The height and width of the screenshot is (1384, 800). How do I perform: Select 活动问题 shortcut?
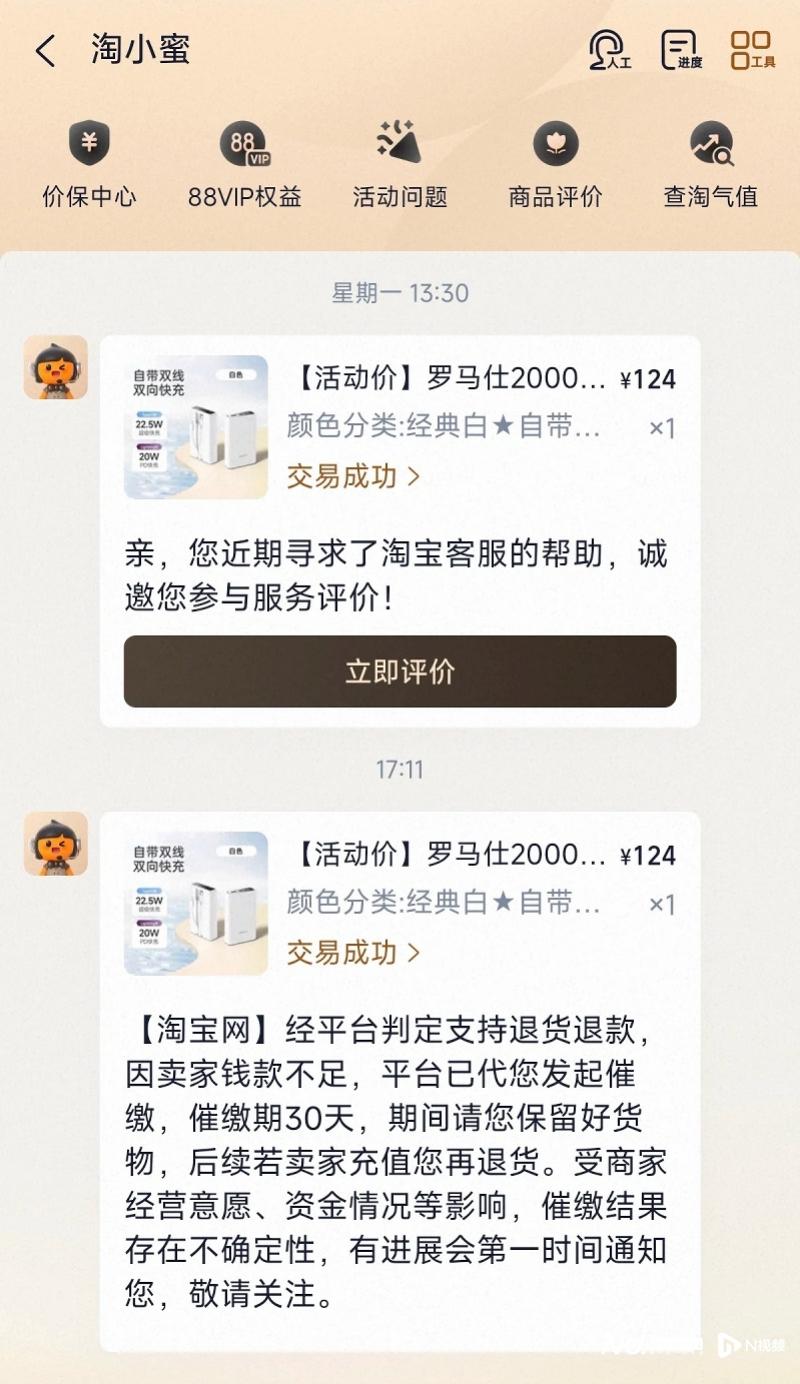coord(400,165)
